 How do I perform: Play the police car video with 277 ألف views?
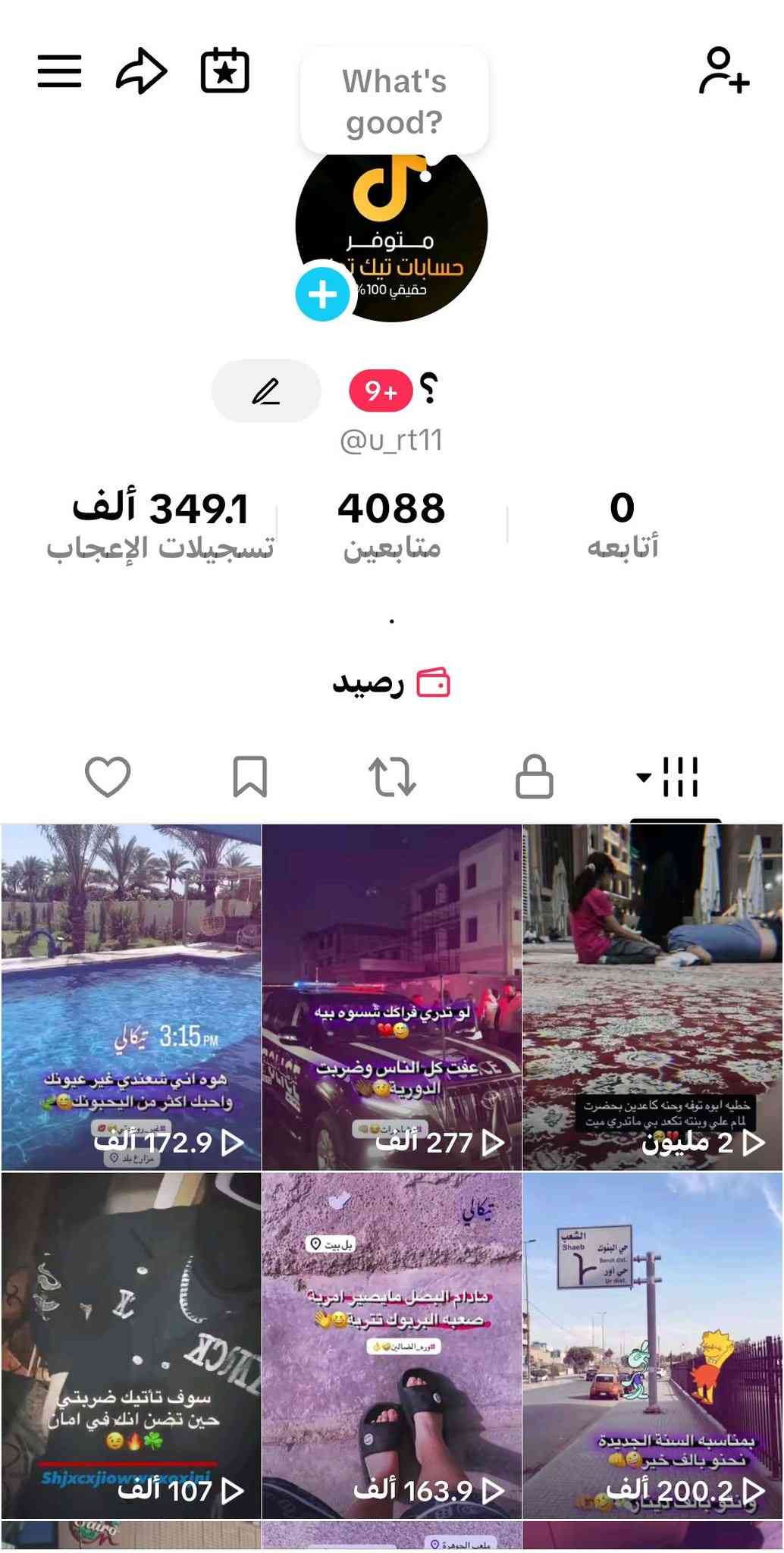point(392,997)
